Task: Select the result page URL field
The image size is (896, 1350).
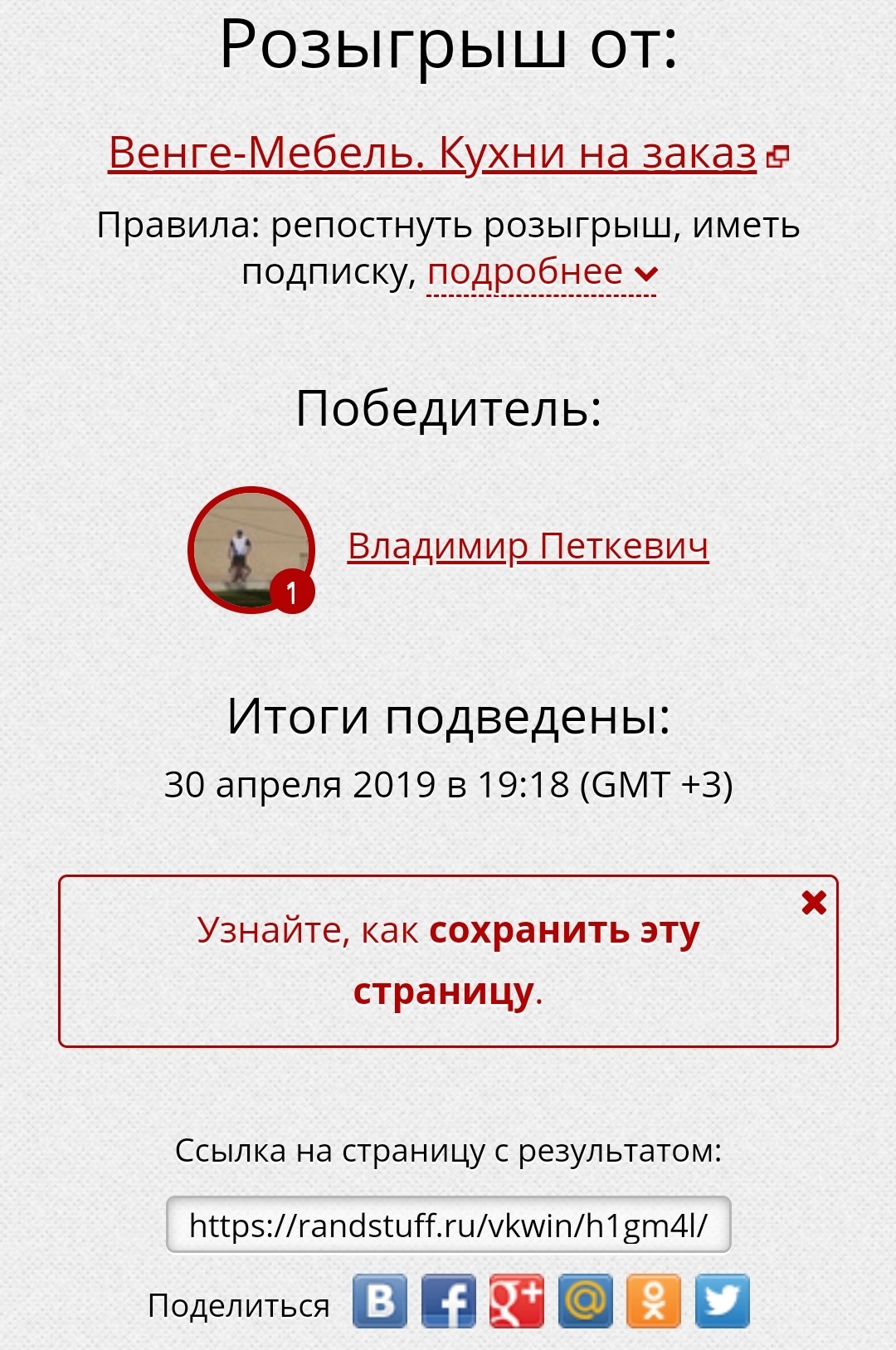Action: pos(448,1225)
